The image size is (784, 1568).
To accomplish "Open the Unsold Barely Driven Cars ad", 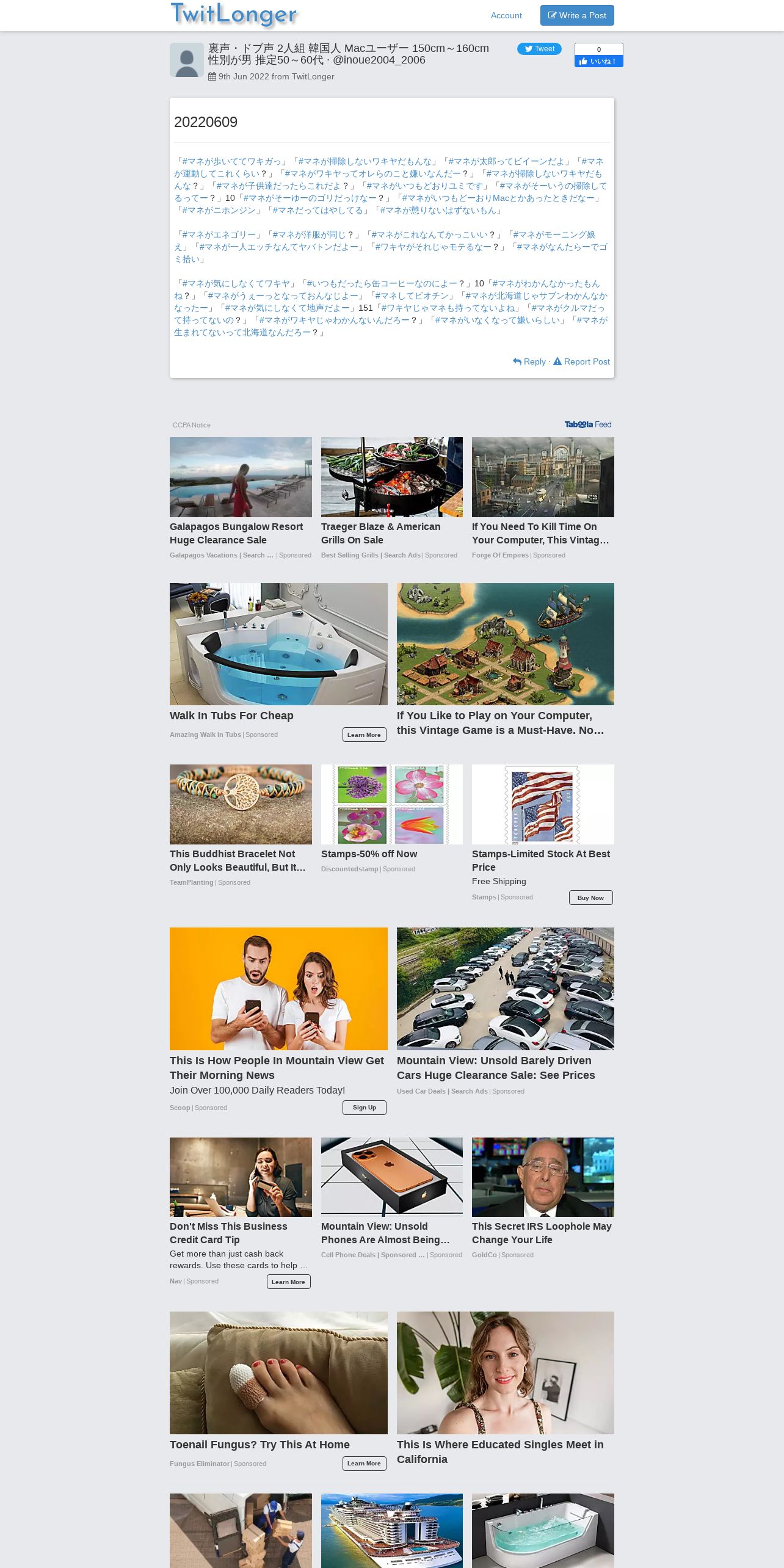I will pyautogui.click(x=506, y=1012).
